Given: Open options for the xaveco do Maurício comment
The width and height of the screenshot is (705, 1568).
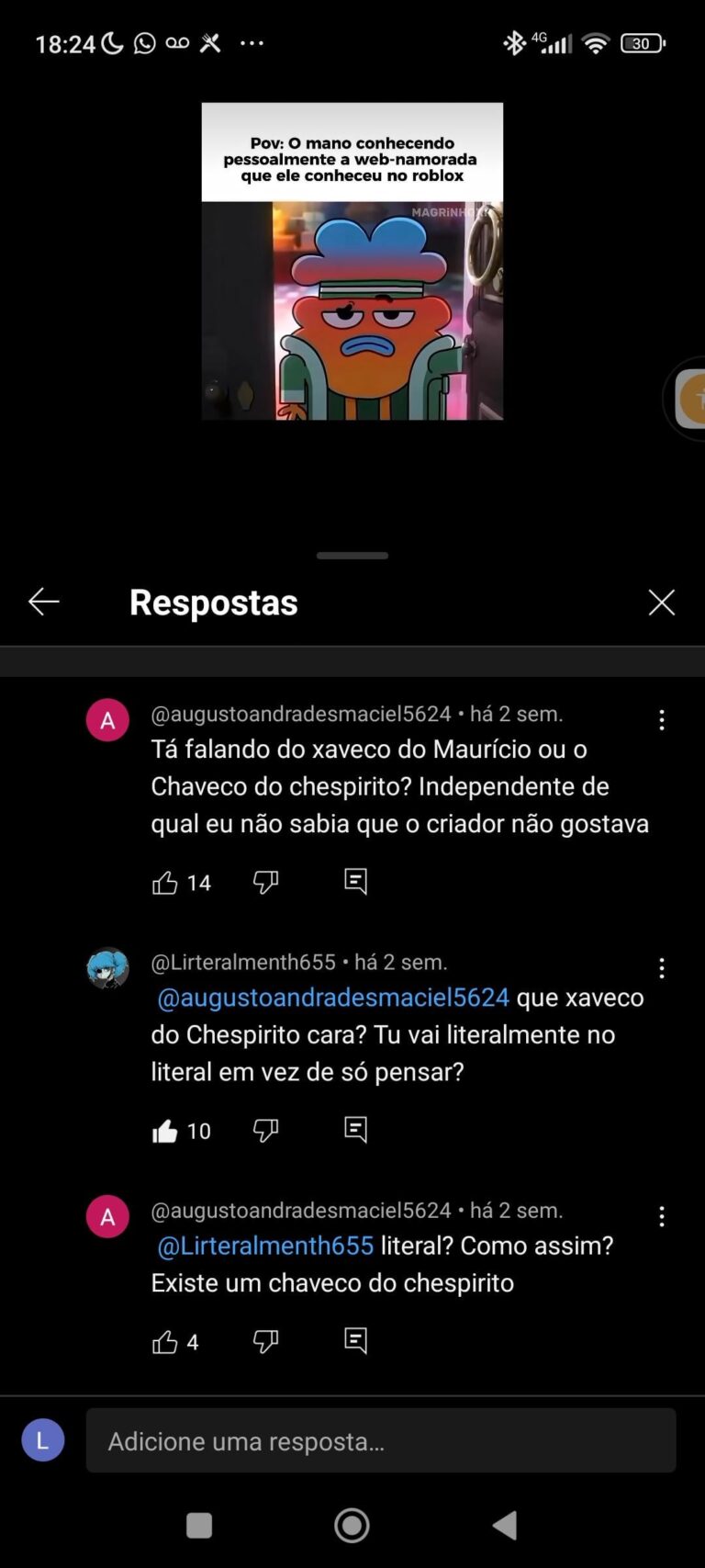Looking at the screenshot, I should [661, 720].
